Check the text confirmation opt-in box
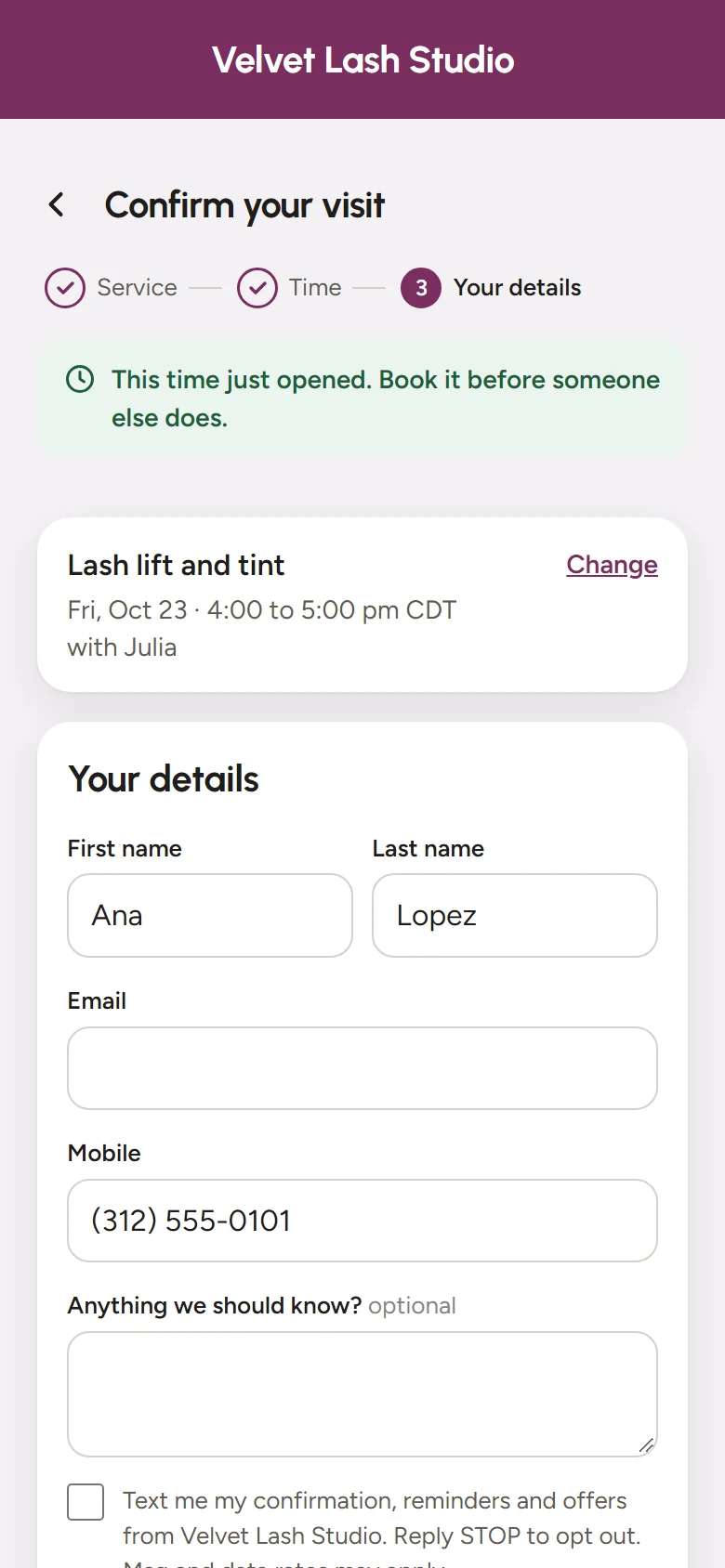 pos(86,1502)
